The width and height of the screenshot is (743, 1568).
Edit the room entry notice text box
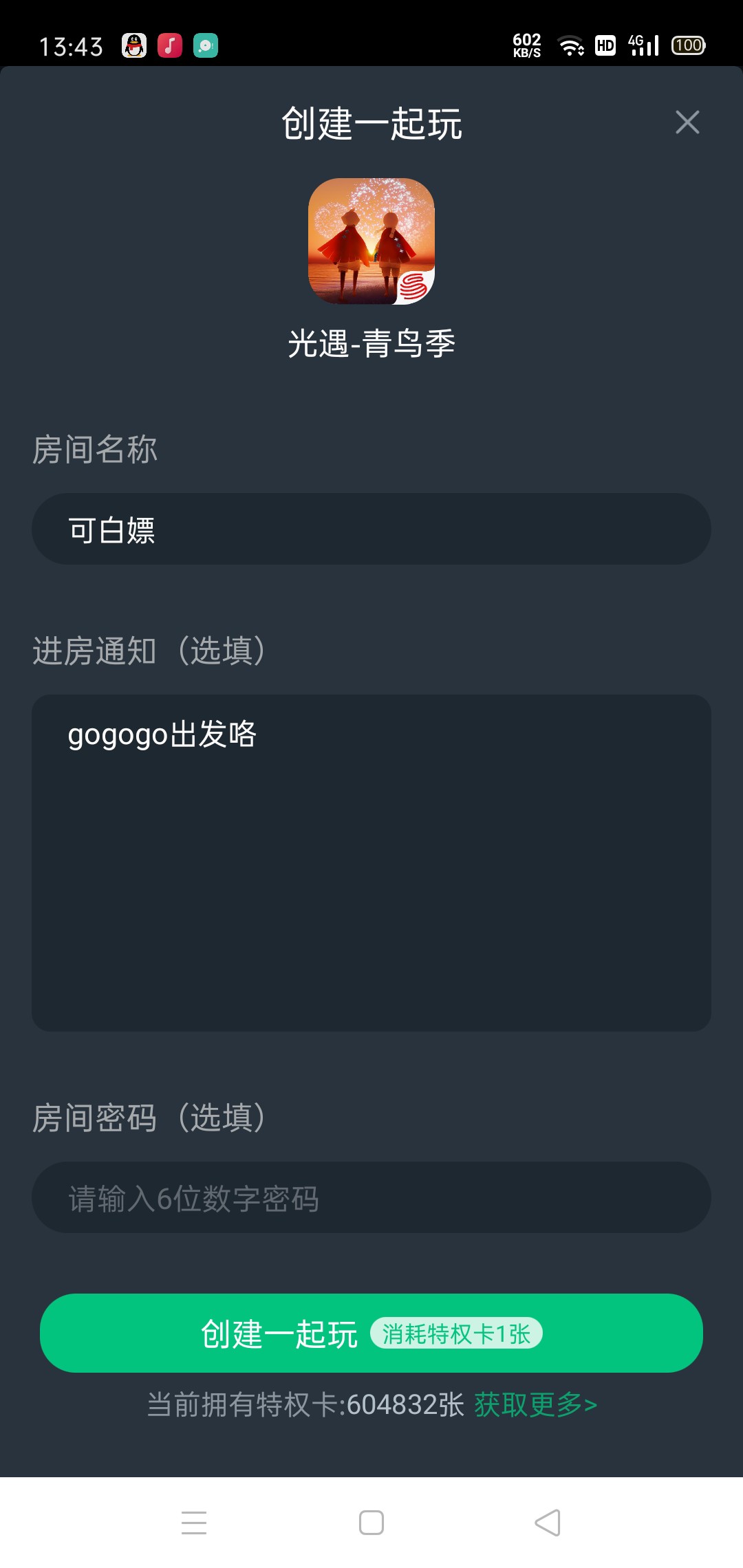371,862
